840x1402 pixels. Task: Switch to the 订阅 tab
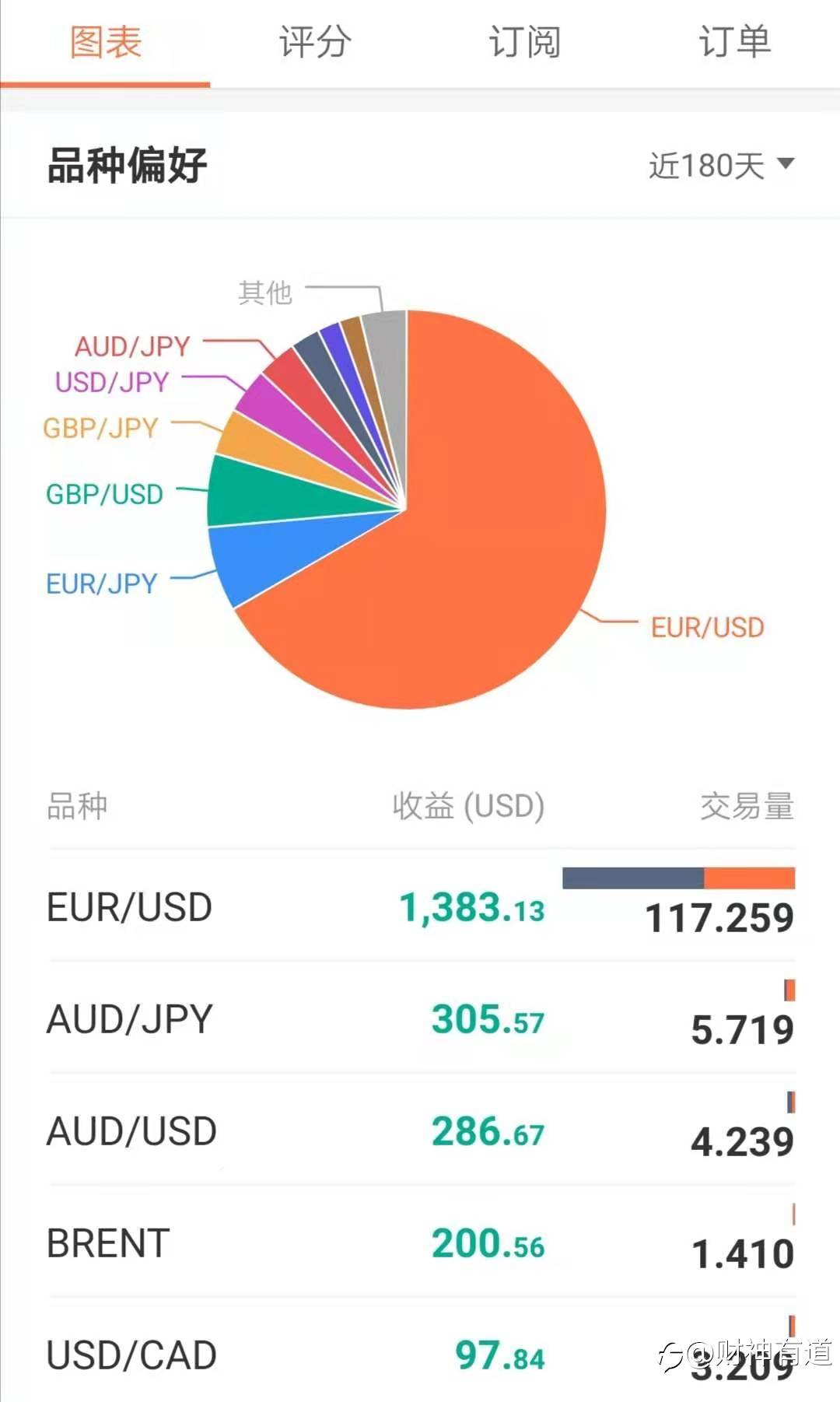click(x=525, y=43)
